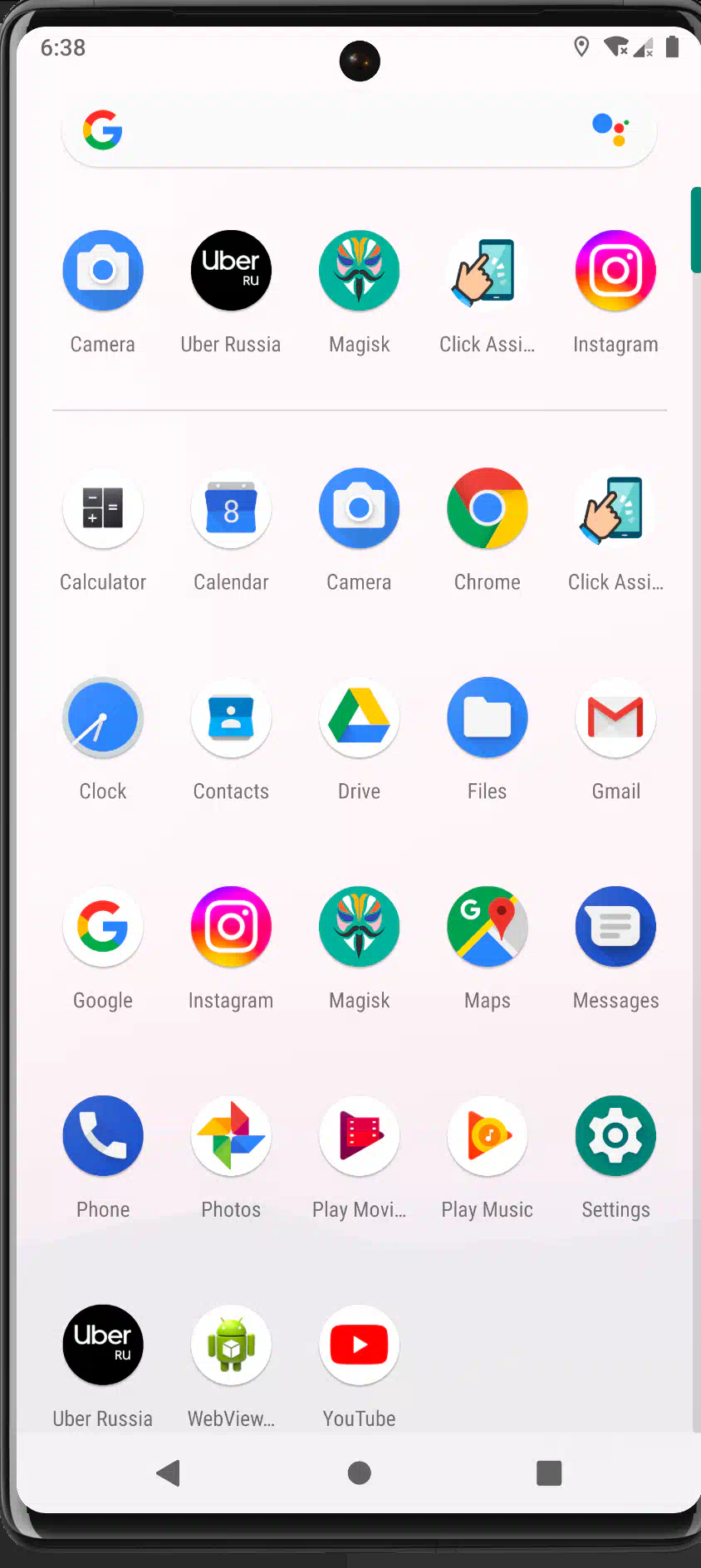
Task: Launch Google Assistant from the search bar
Action: (610, 130)
